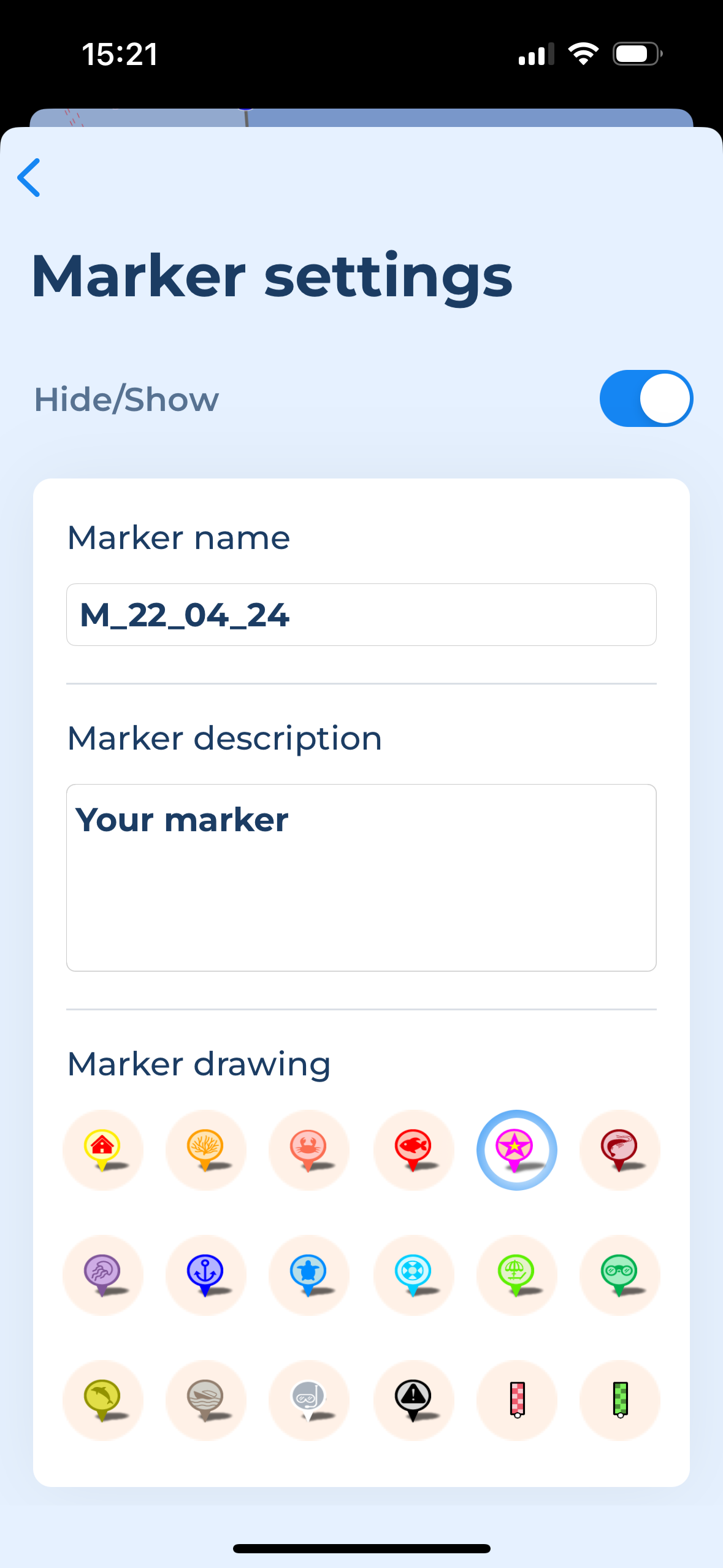
Task: Choose the dark red shrimp marker
Action: coord(620,1150)
